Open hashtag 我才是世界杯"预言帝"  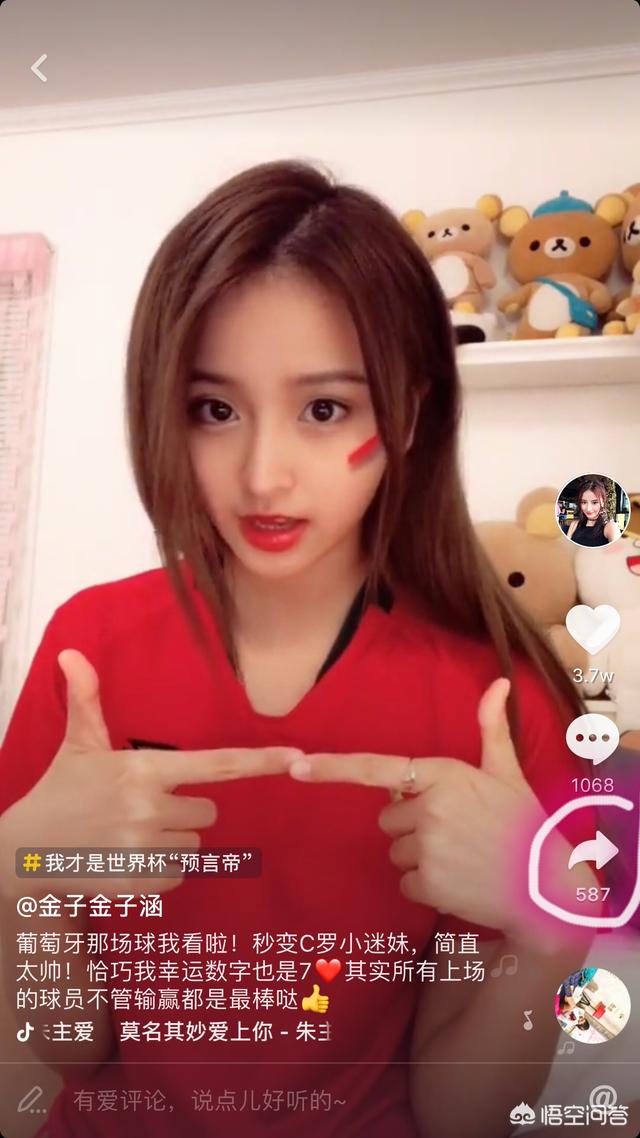(138, 862)
